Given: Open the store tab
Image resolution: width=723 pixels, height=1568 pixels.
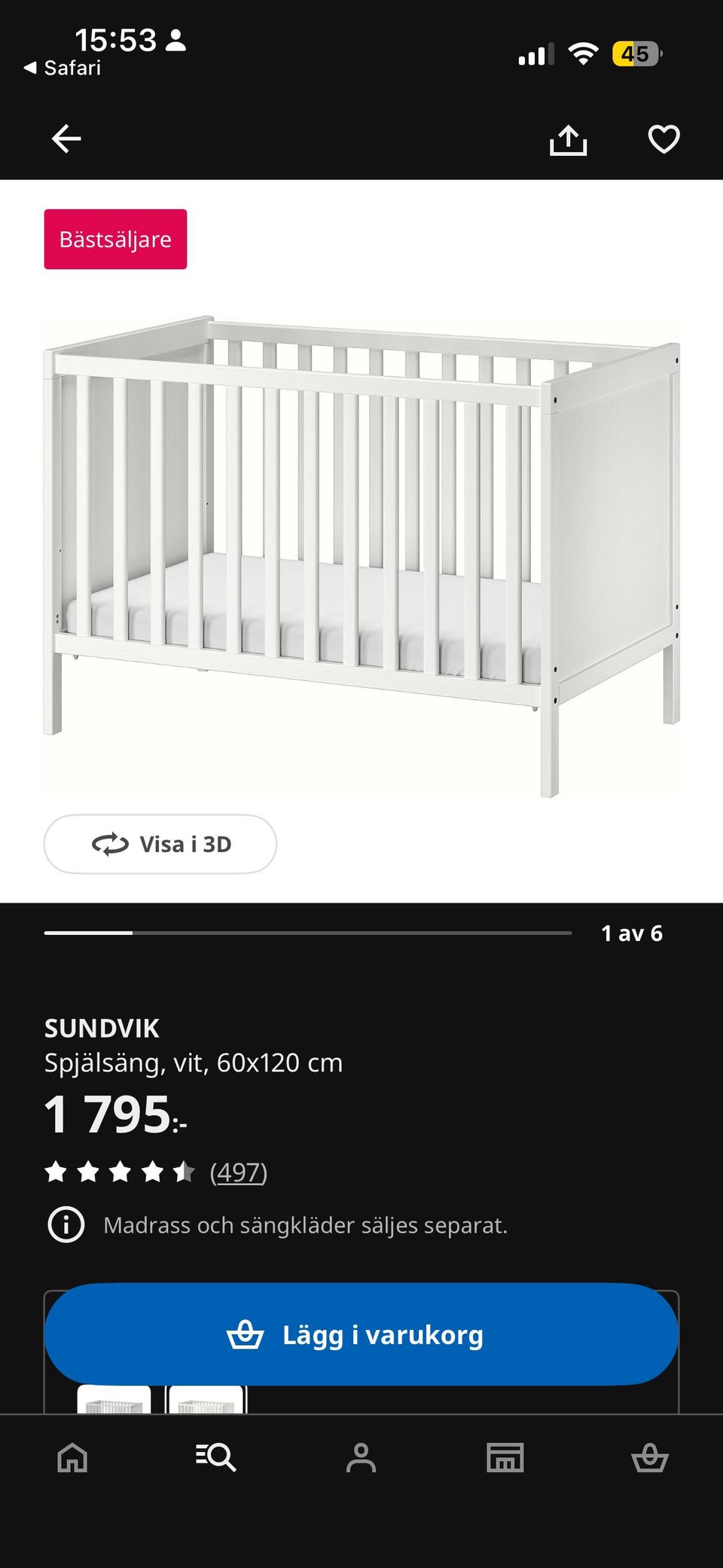Looking at the screenshot, I should click(x=505, y=1458).
